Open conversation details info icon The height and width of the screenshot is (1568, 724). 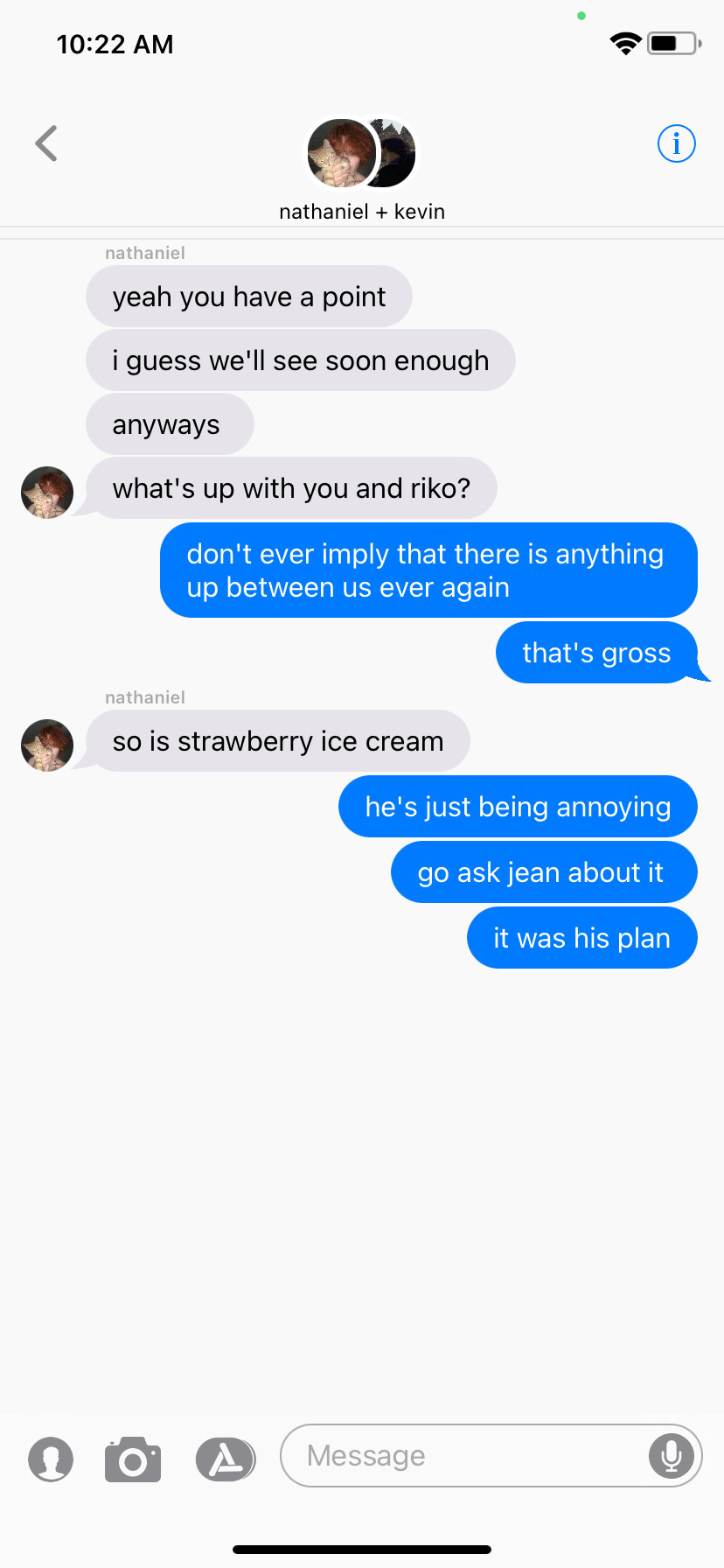pos(676,143)
